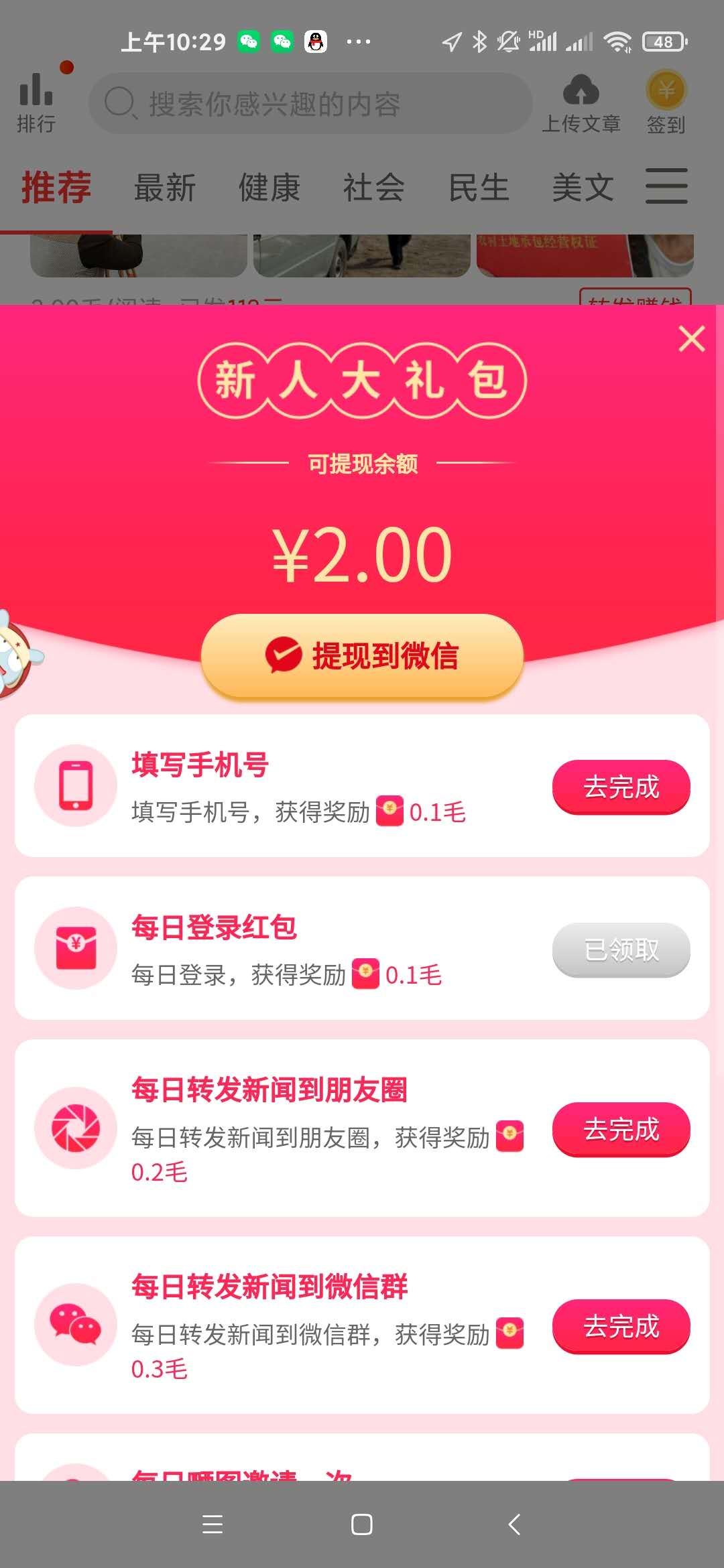Open 签到 check-in coin
This screenshot has height=1568, width=724.
(x=666, y=104)
